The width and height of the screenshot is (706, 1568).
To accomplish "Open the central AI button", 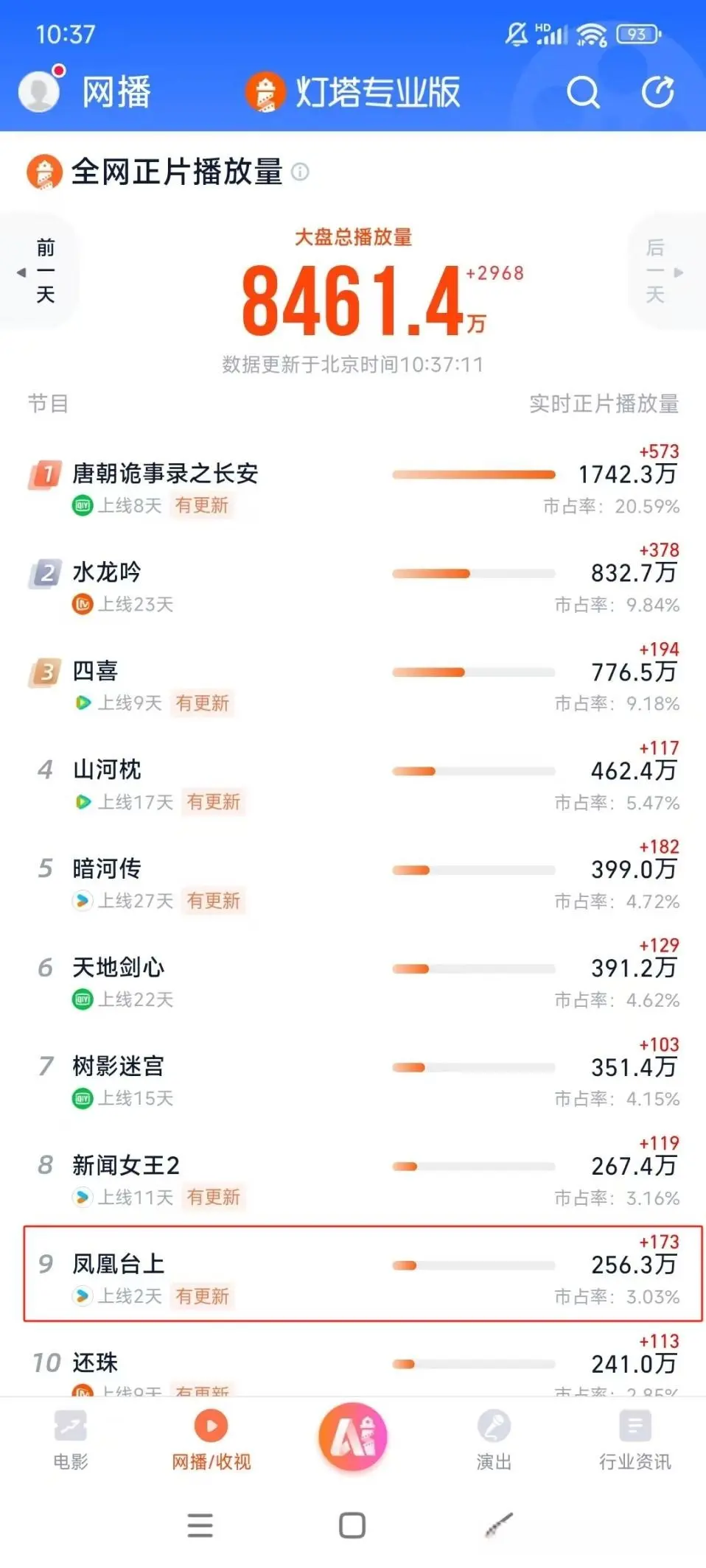I will coord(353,1437).
